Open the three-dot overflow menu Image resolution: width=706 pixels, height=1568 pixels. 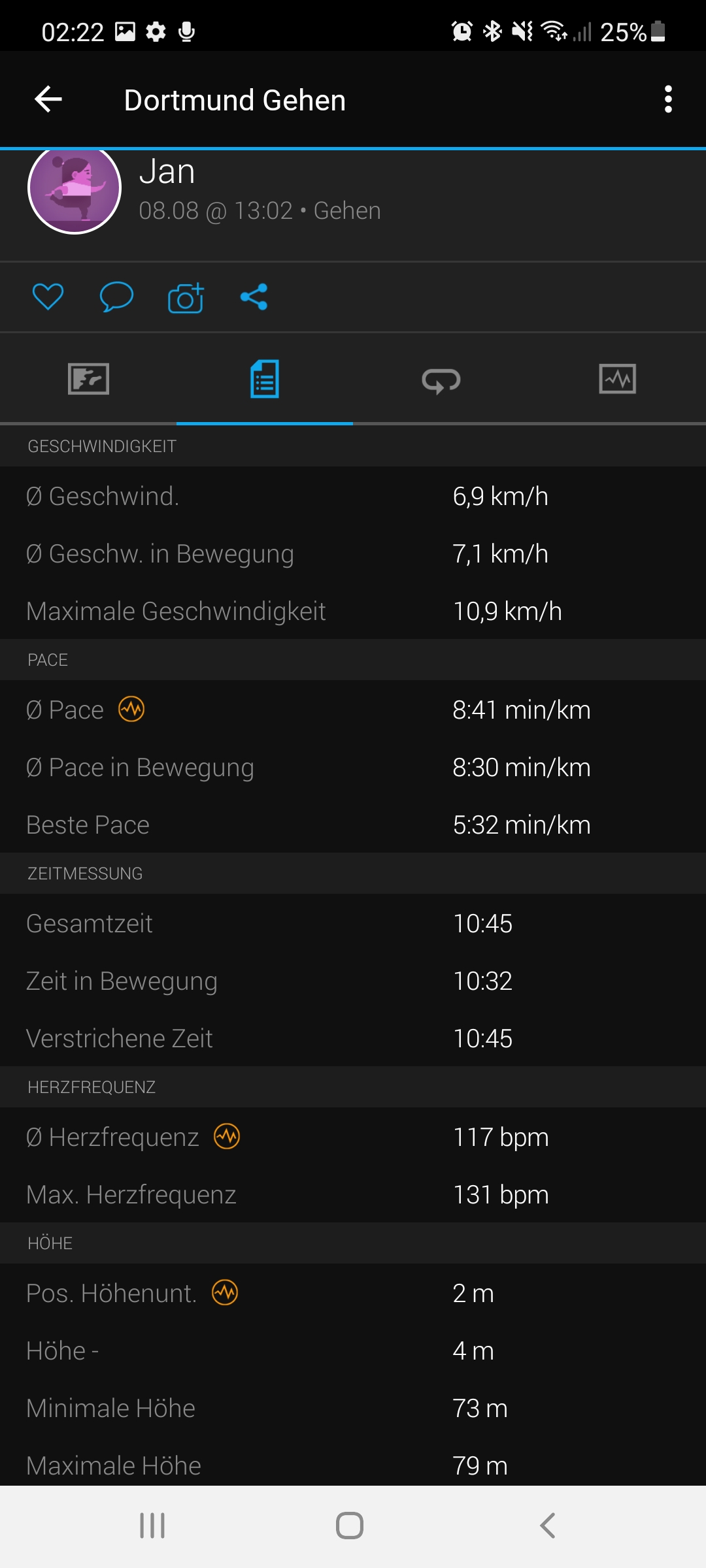click(667, 100)
